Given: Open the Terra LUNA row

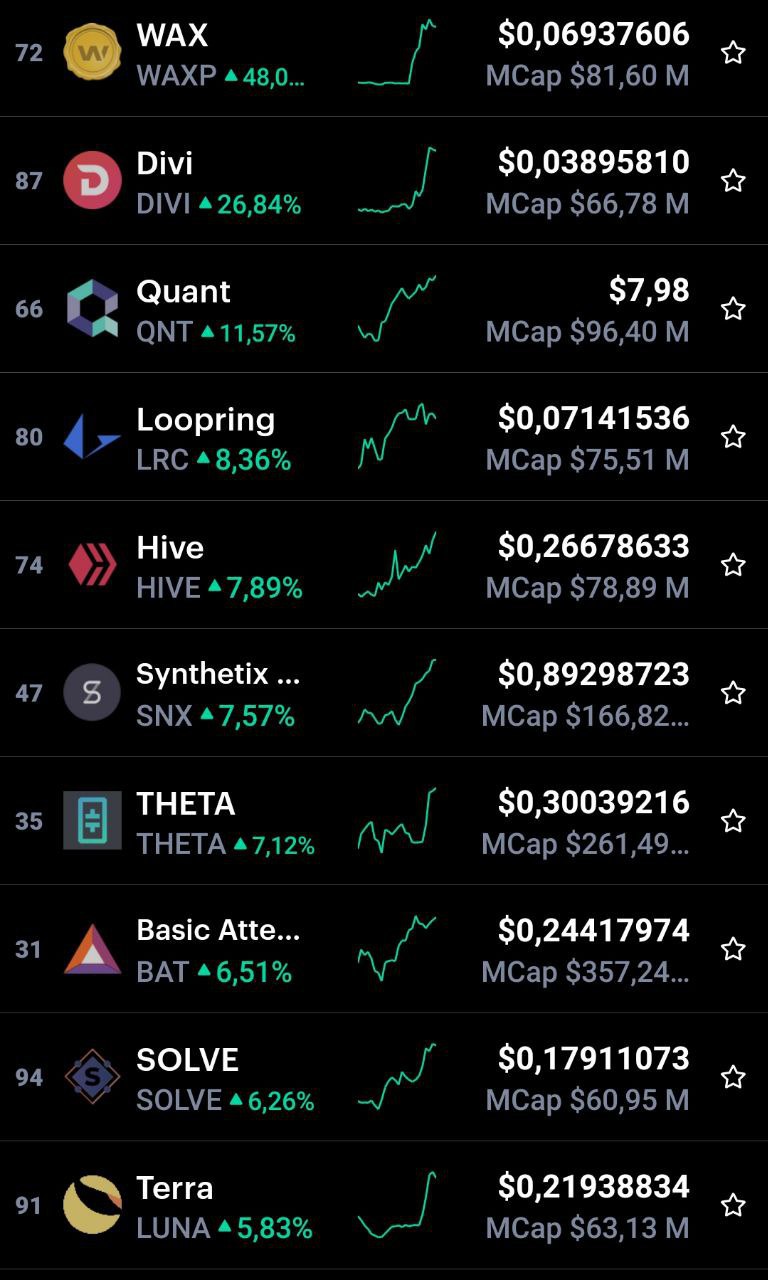Looking at the screenshot, I should pos(384,1205).
